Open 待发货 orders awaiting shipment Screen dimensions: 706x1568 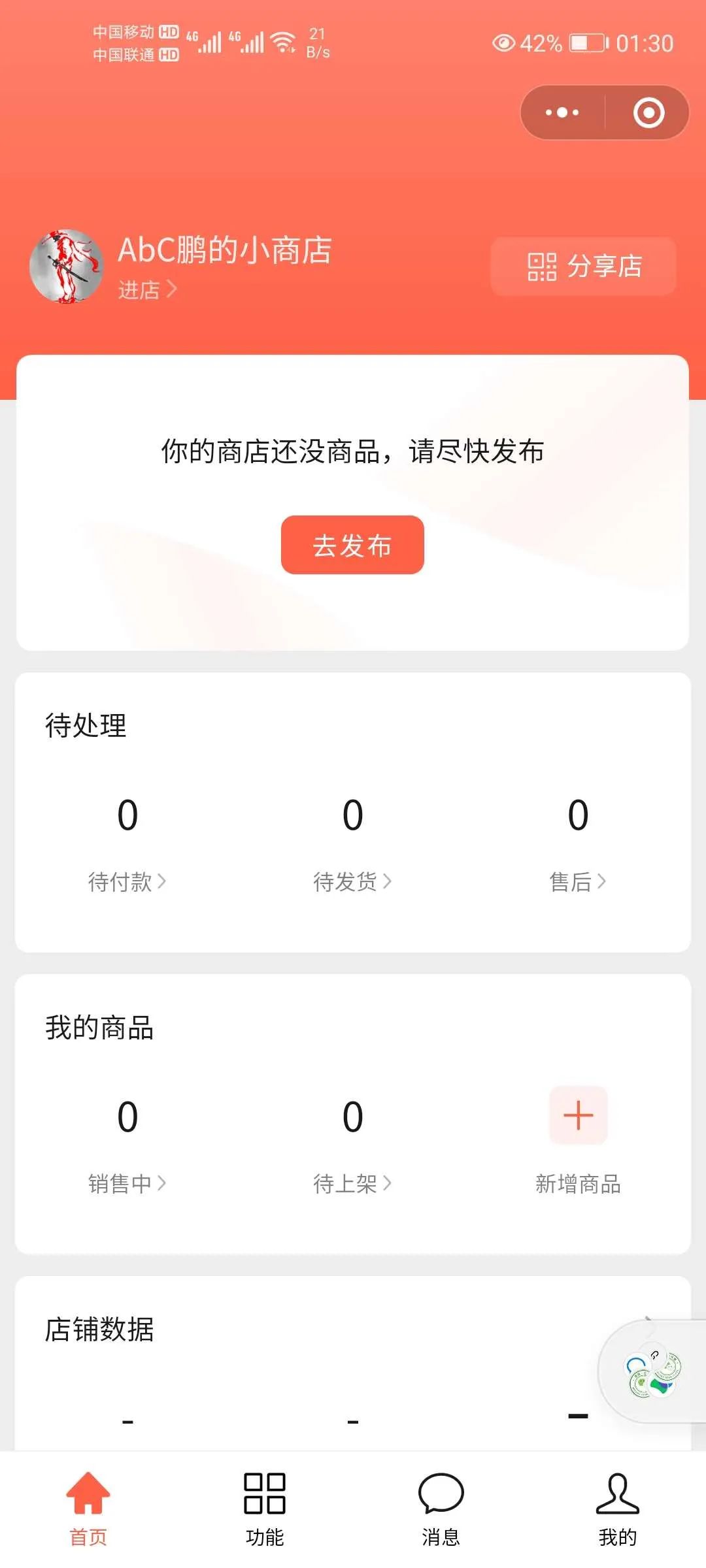coord(352,881)
